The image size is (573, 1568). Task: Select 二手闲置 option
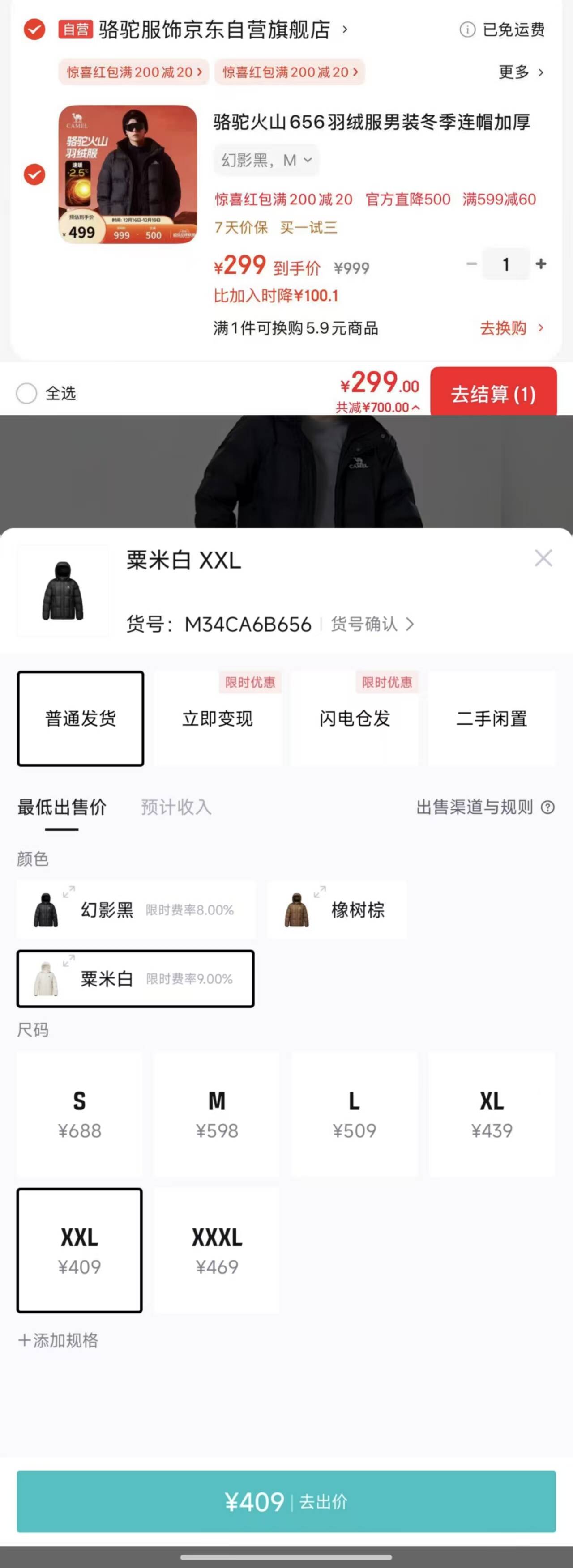(492, 718)
